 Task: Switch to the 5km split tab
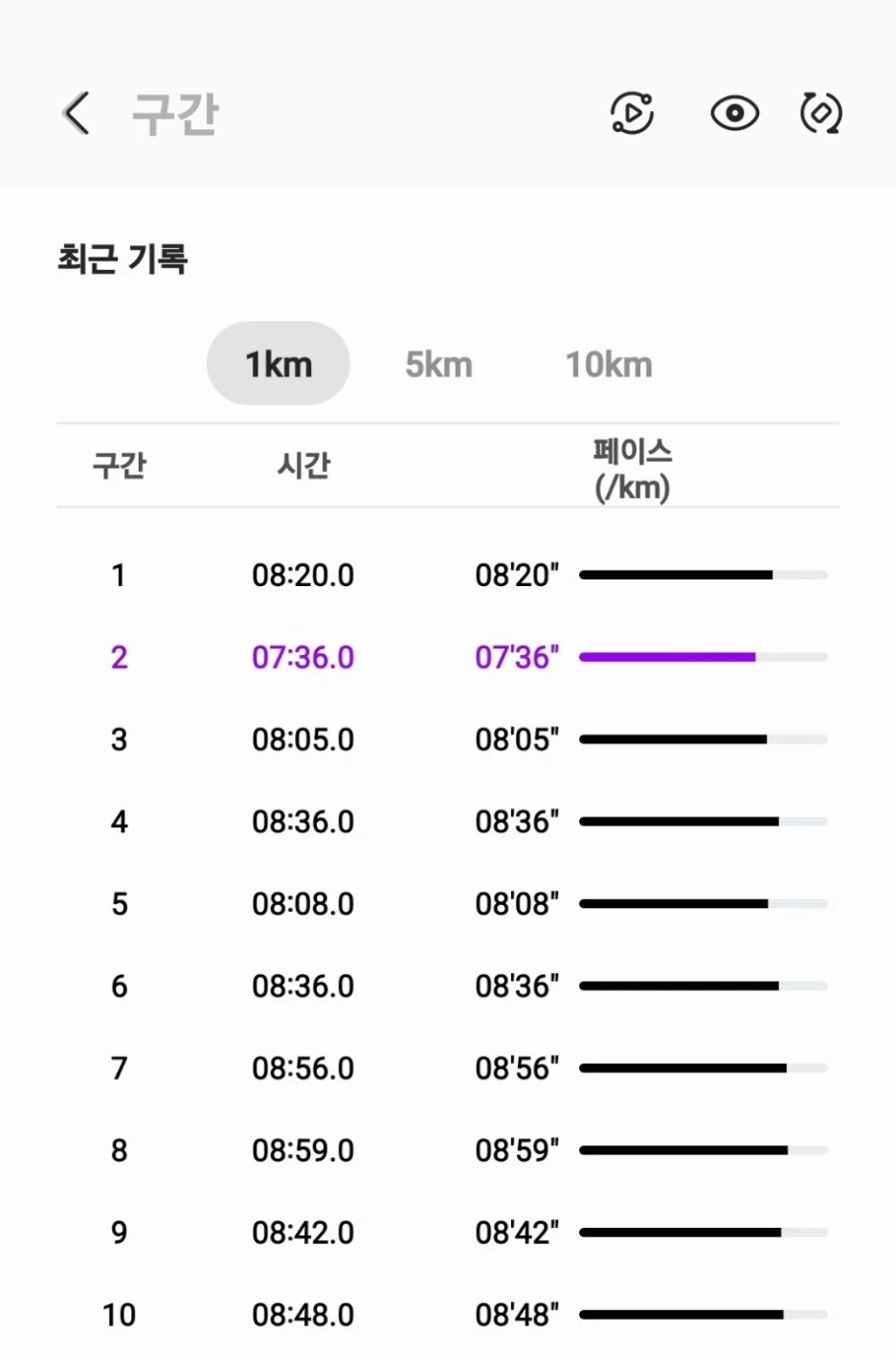click(438, 365)
